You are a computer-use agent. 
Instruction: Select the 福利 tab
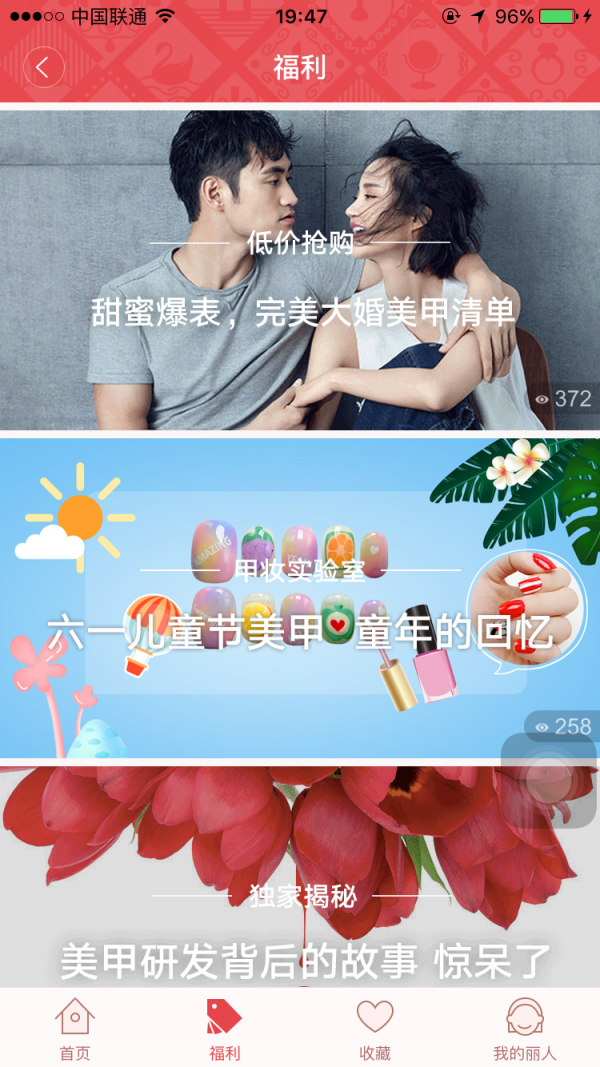[x=224, y=1028]
